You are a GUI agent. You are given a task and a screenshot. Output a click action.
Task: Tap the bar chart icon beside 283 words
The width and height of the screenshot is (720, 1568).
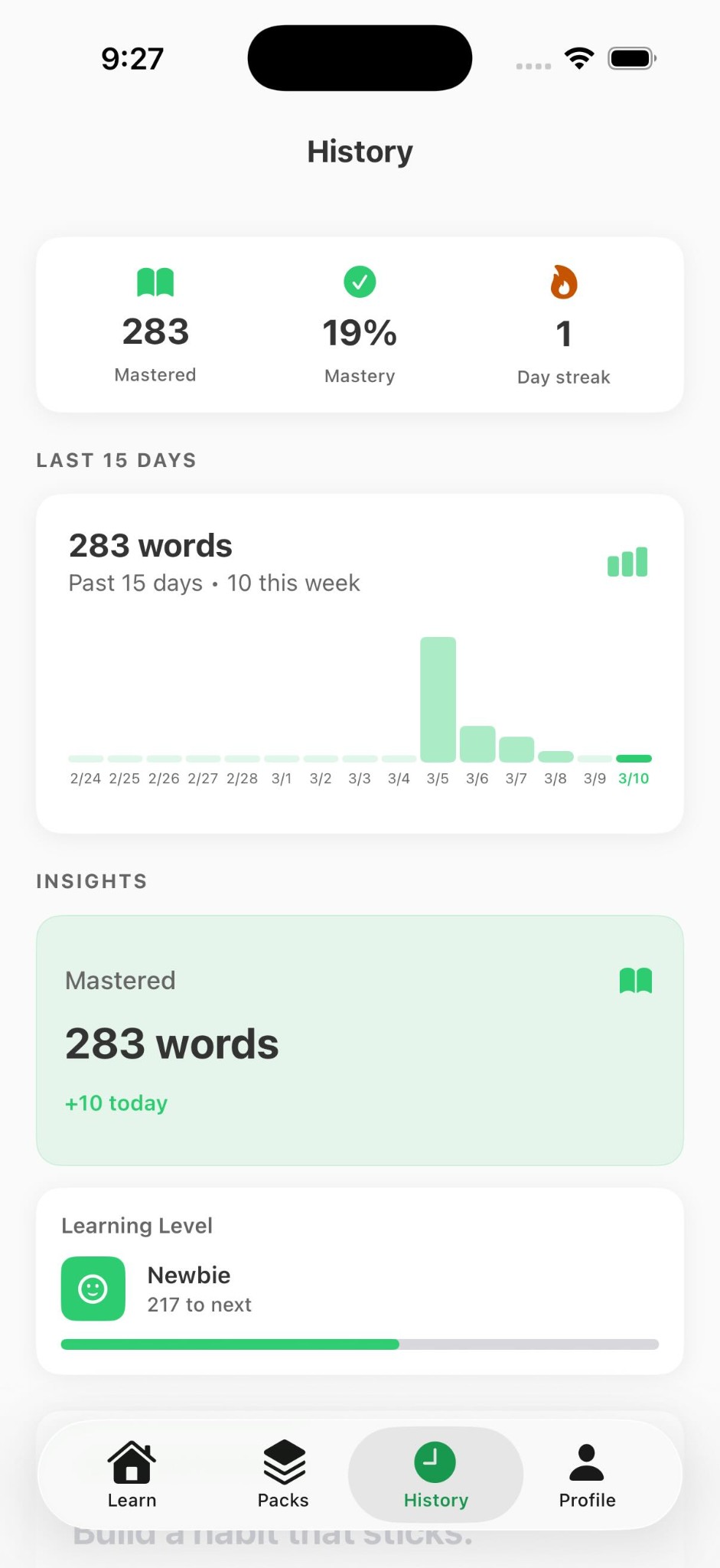pos(627,562)
